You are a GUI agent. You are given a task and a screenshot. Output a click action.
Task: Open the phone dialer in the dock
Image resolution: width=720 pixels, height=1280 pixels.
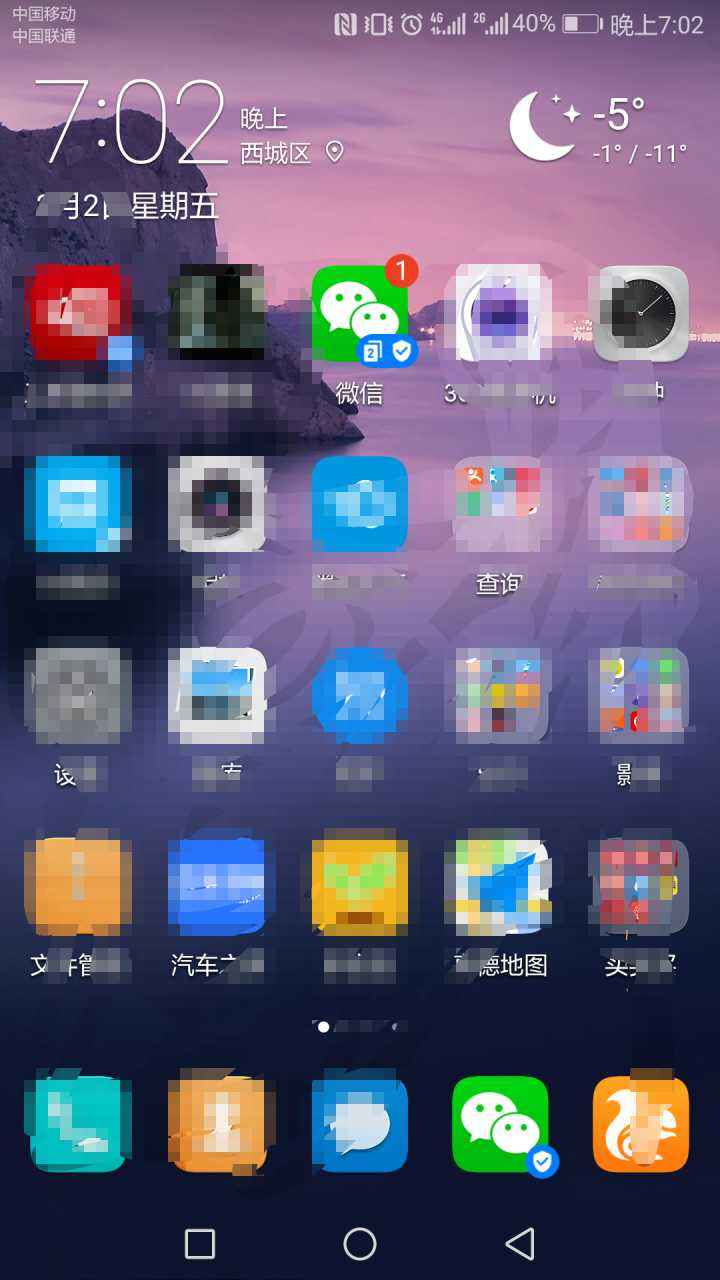pyautogui.click(x=78, y=1124)
